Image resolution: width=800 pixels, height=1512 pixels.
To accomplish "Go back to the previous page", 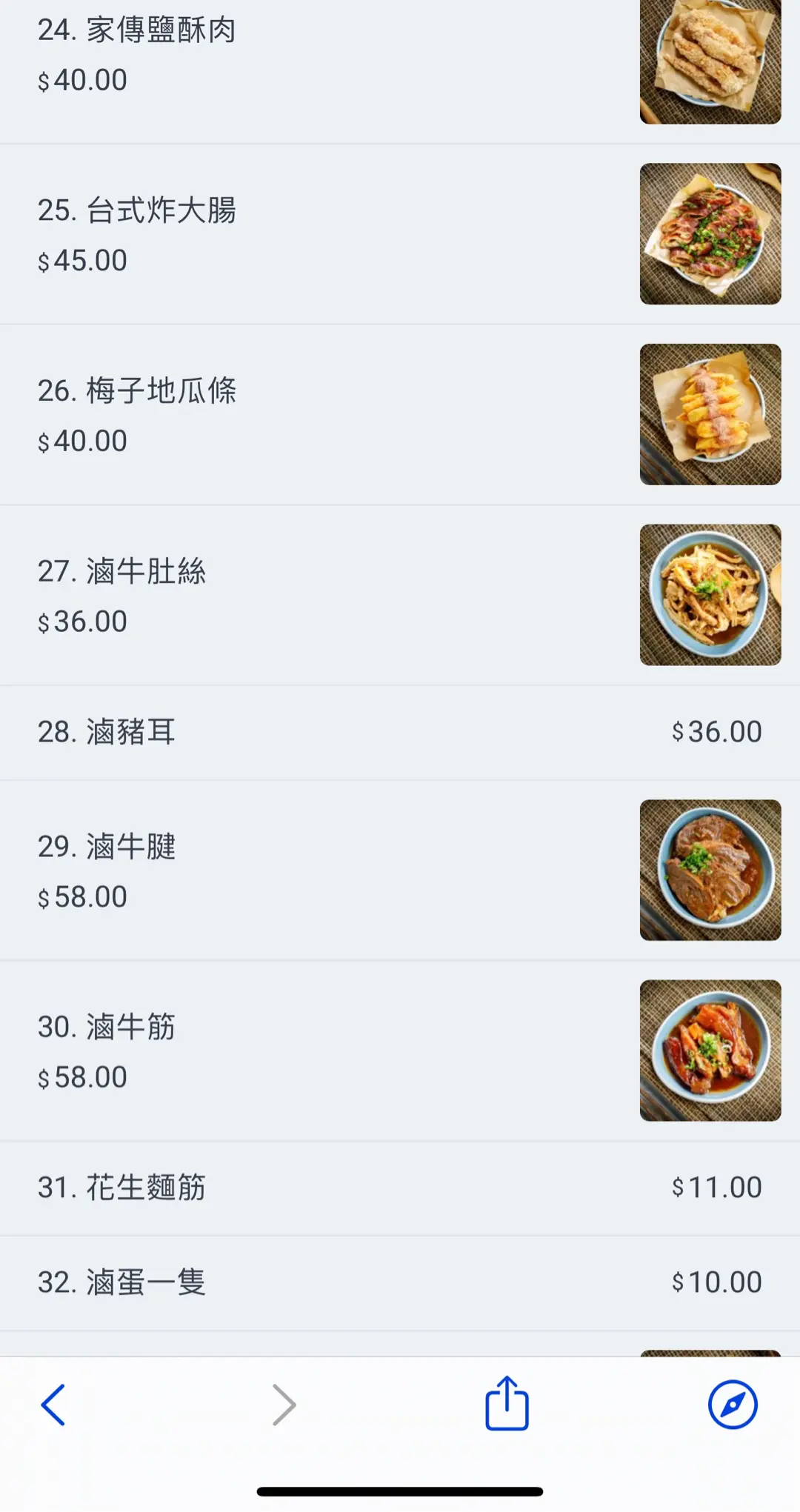I will click(x=53, y=1405).
